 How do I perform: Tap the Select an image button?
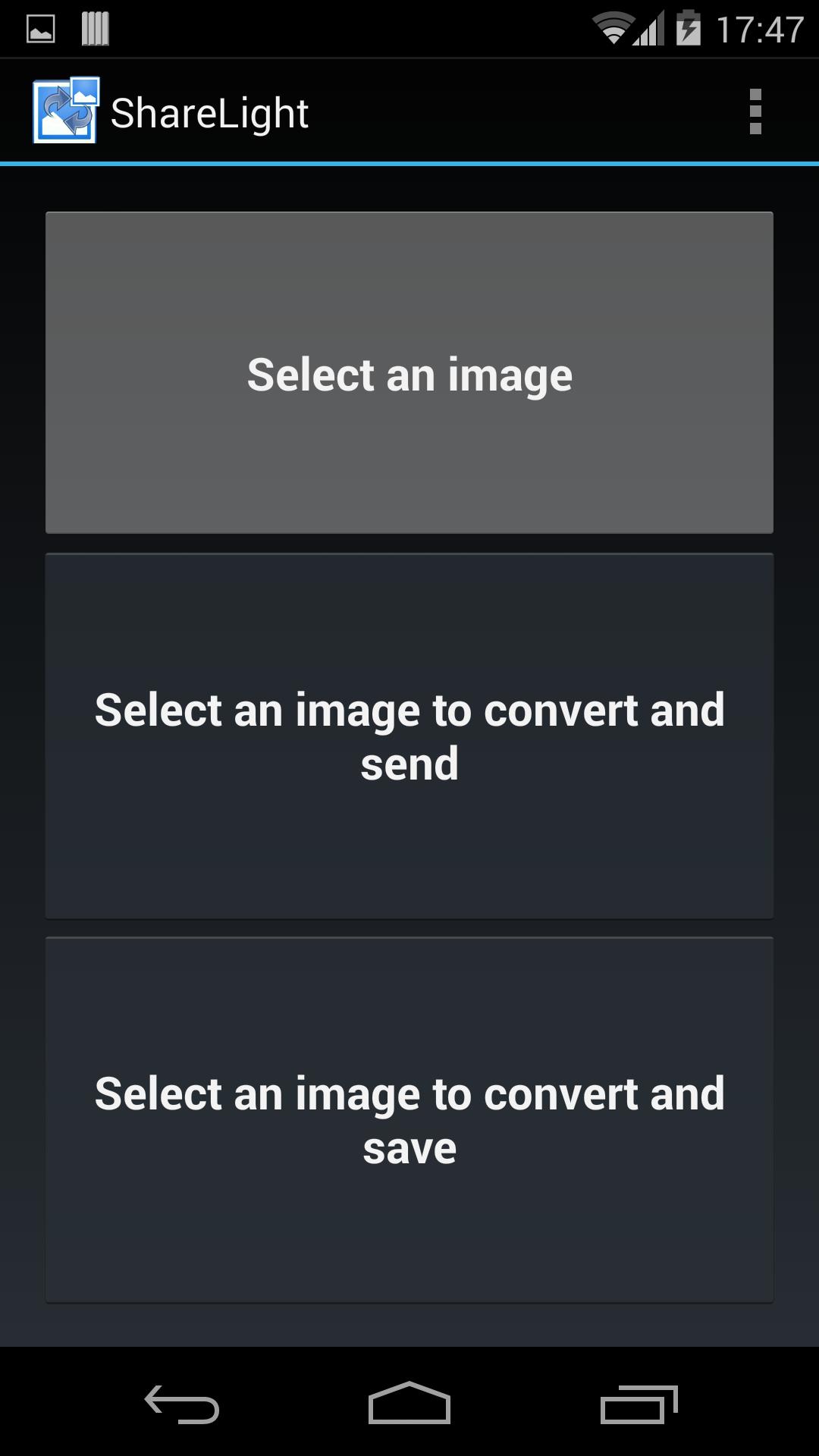[409, 372]
